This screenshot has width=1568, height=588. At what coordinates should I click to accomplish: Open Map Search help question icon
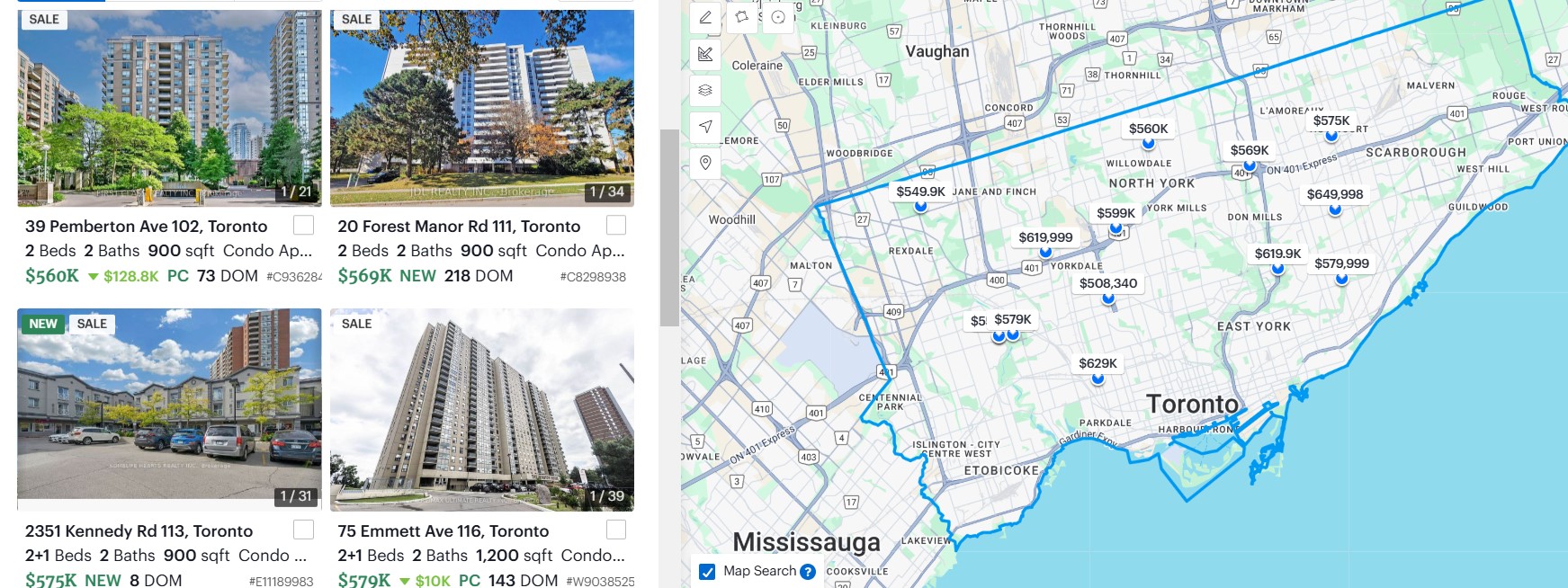(808, 572)
